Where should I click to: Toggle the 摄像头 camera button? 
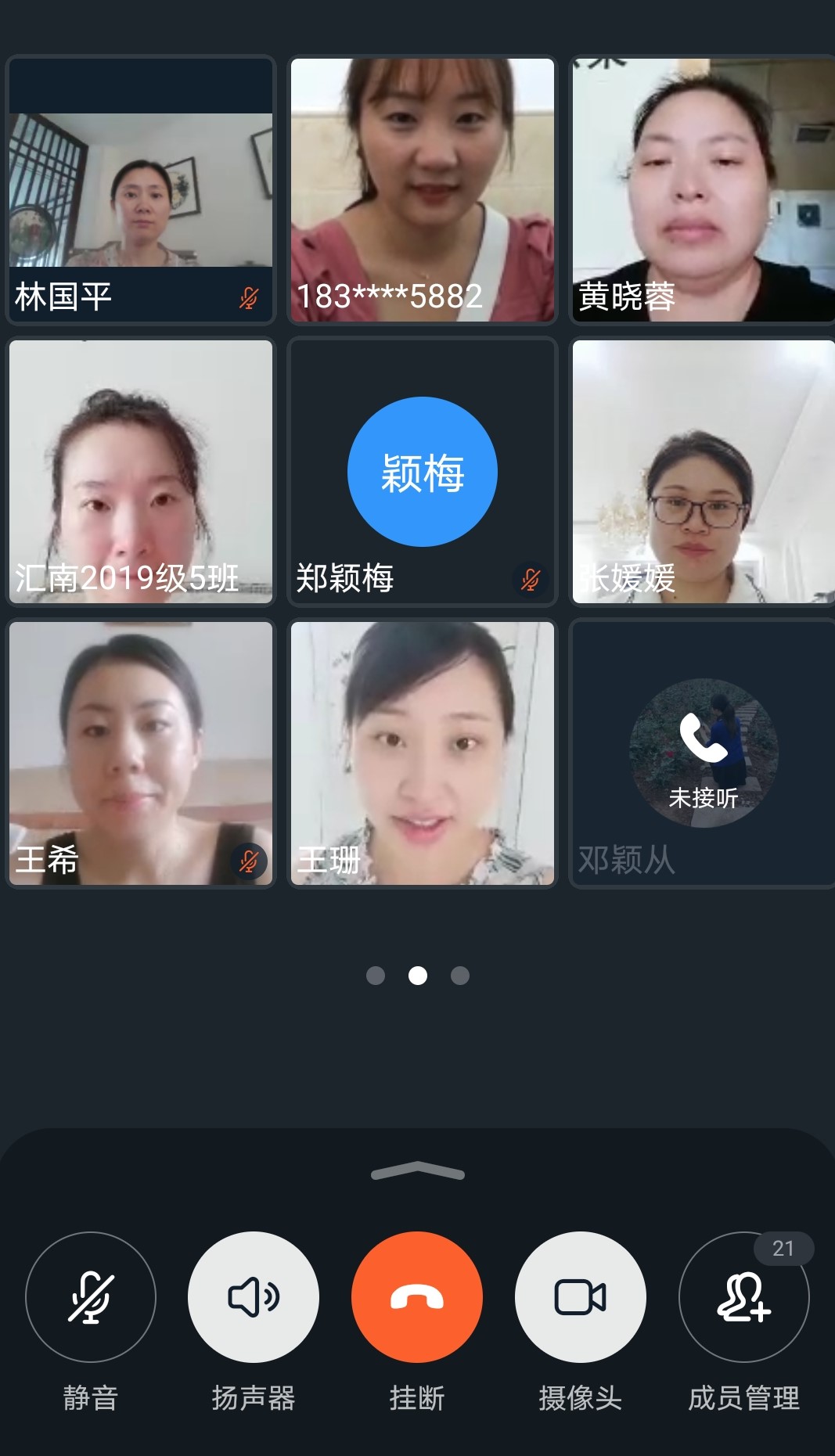point(580,1296)
